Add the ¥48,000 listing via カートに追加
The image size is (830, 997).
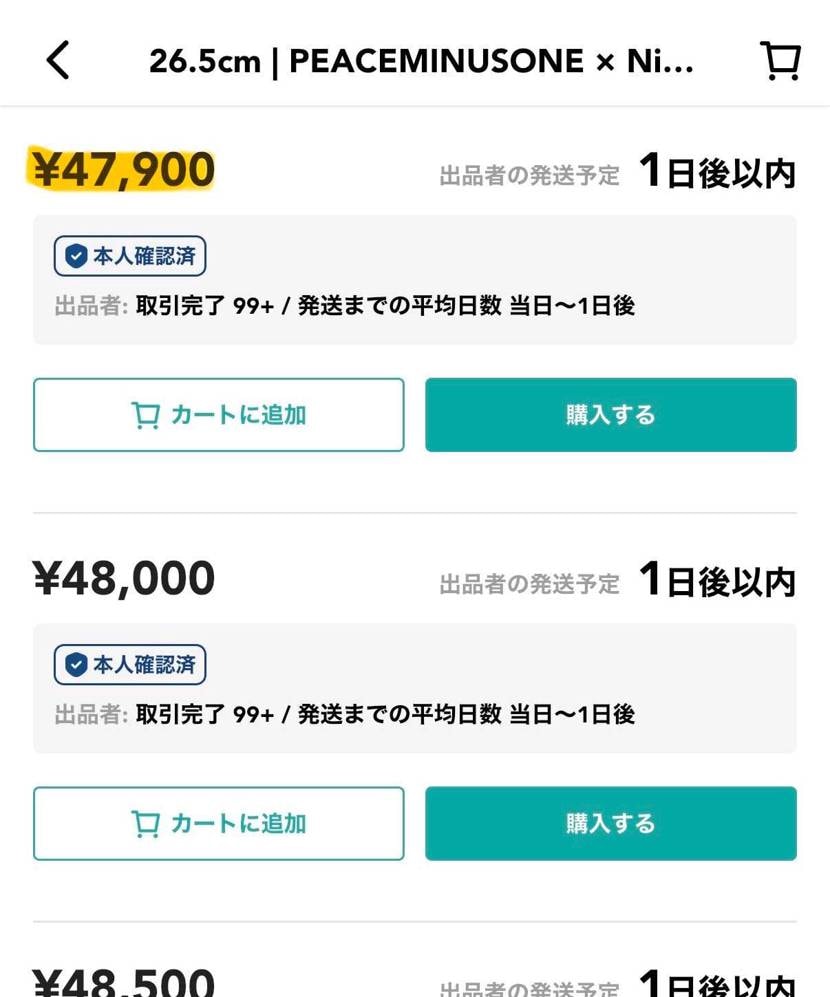[218, 823]
